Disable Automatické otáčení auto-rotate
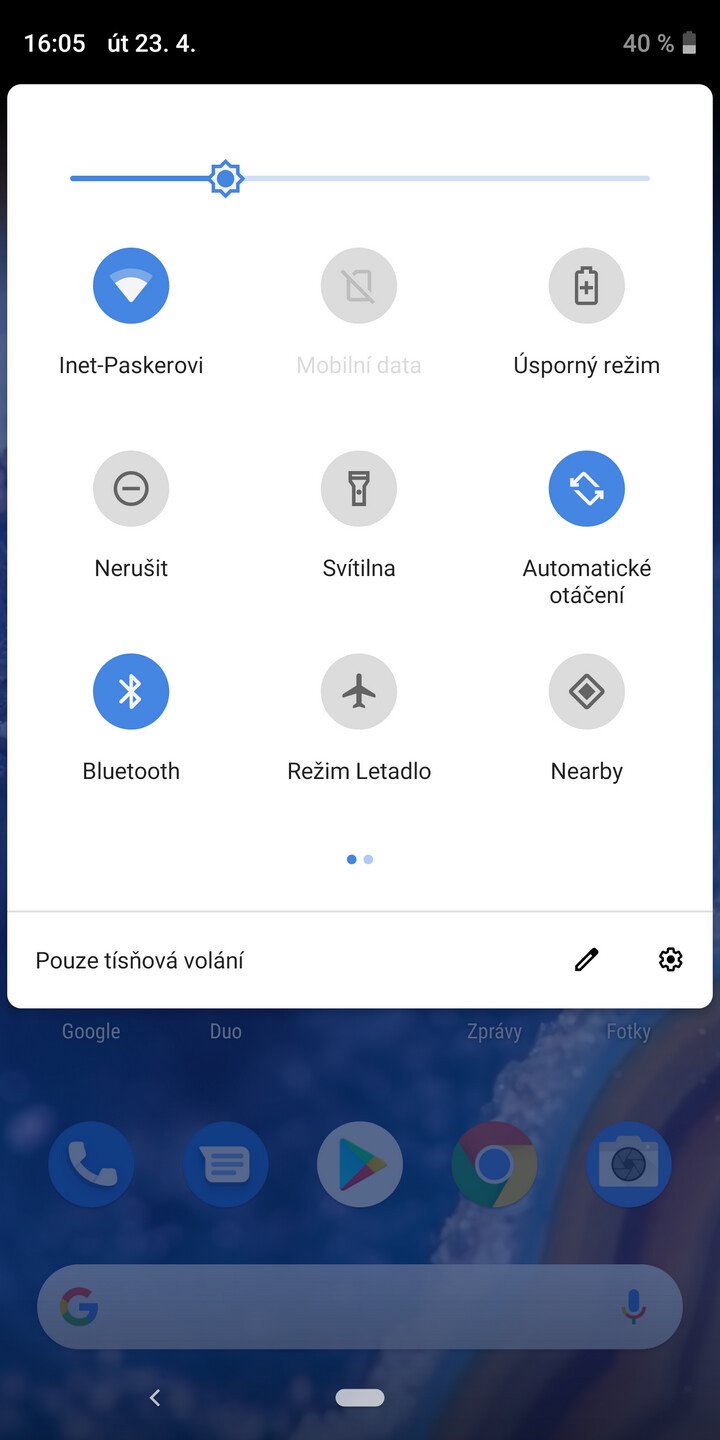 (x=587, y=489)
